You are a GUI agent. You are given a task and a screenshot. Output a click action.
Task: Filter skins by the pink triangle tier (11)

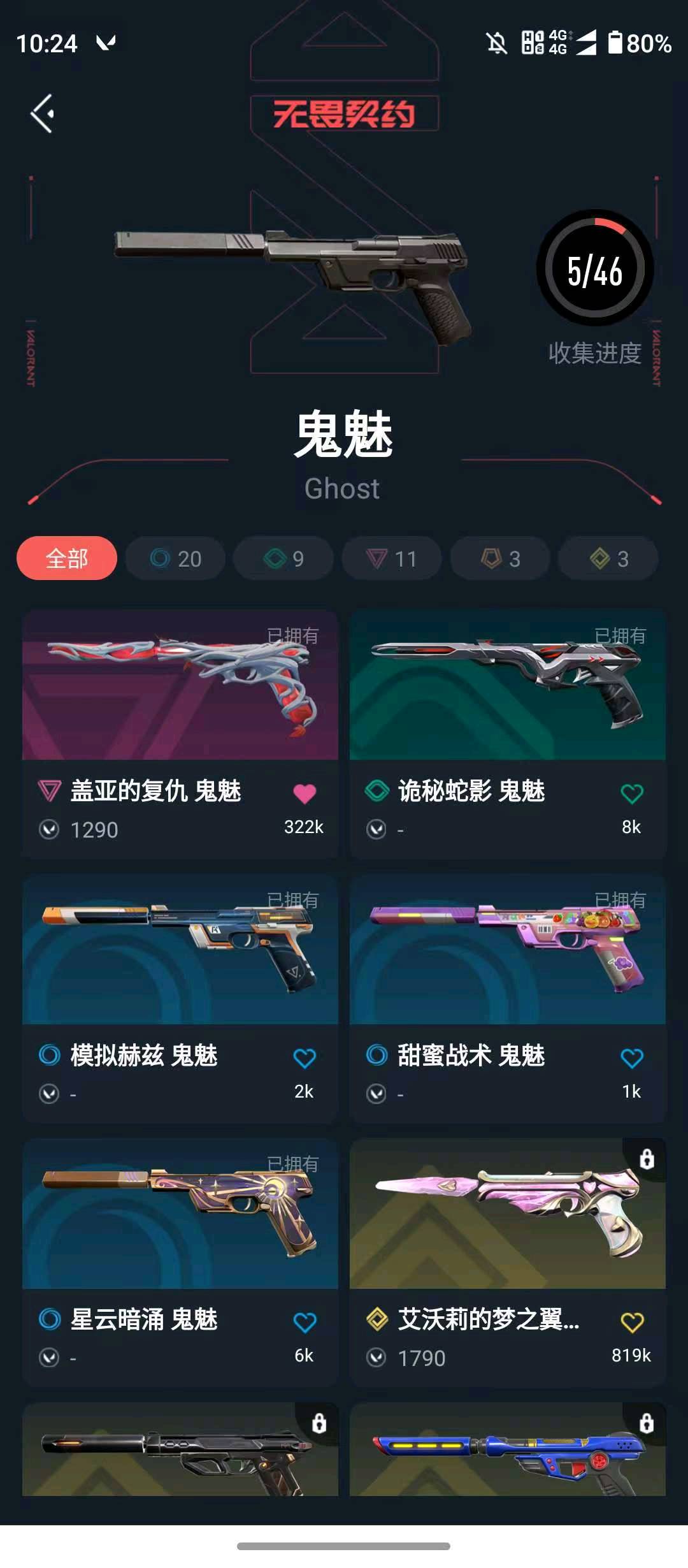click(391, 558)
